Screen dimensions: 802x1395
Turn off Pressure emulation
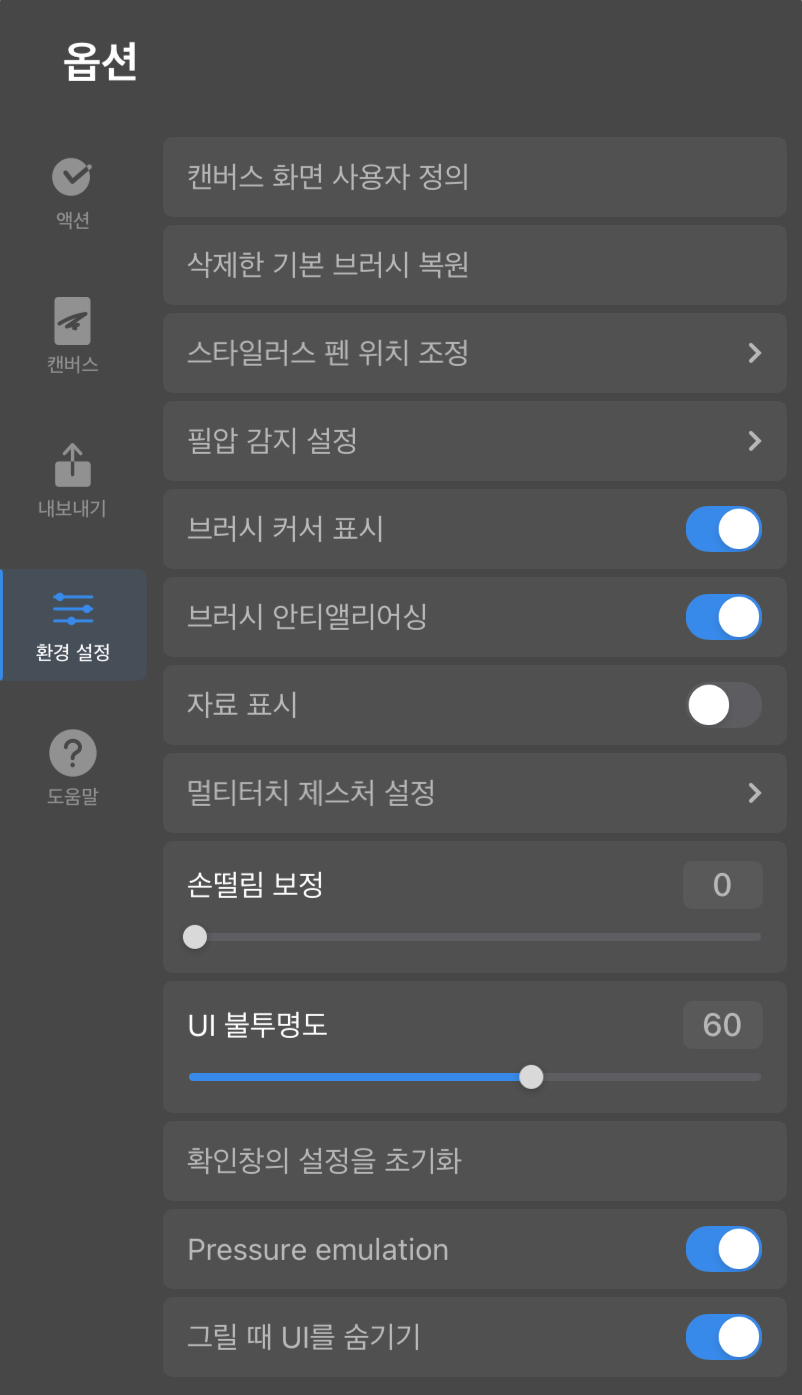[723, 1249]
